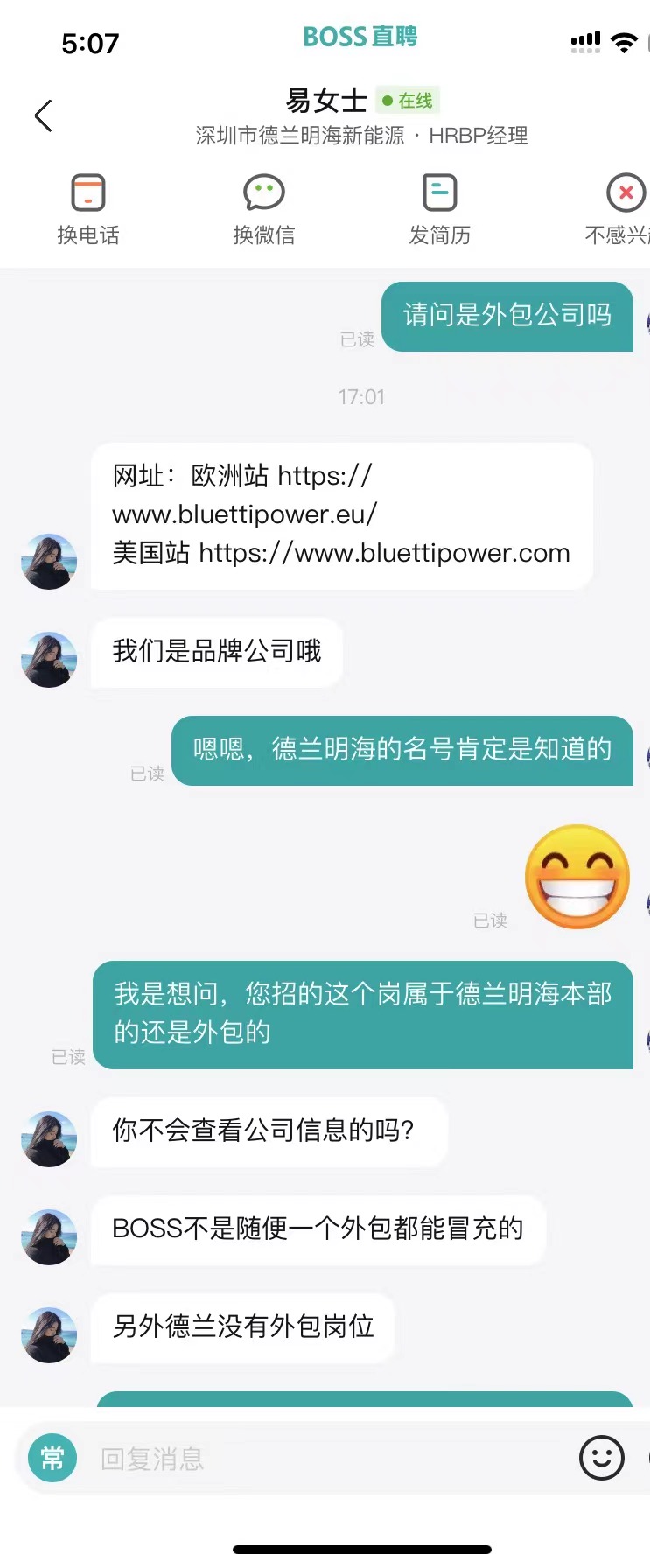Tap 换电话 to exchange phone numbers
650x1568 pixels.
coord(87,209)
